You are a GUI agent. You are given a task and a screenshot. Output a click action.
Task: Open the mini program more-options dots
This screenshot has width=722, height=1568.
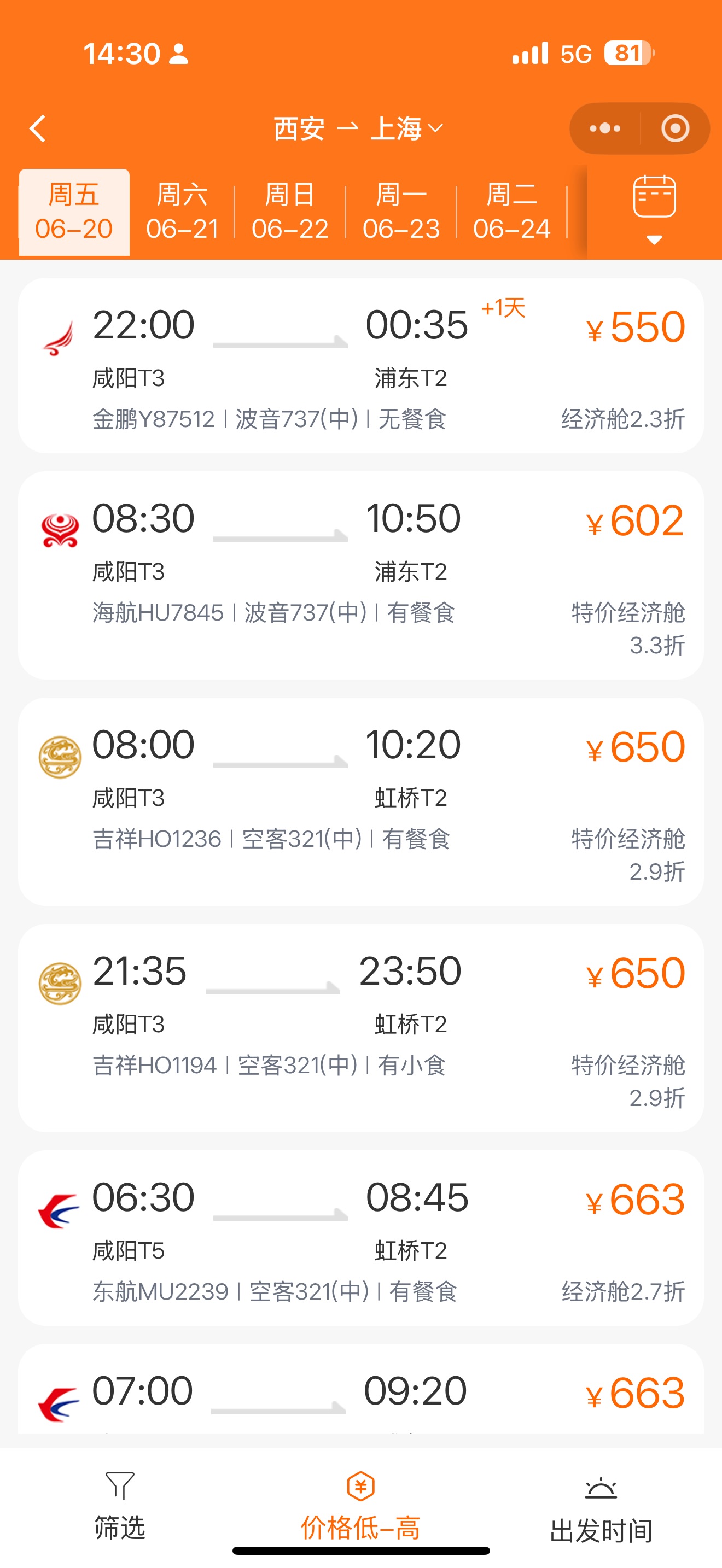click(x=604, y=128)
